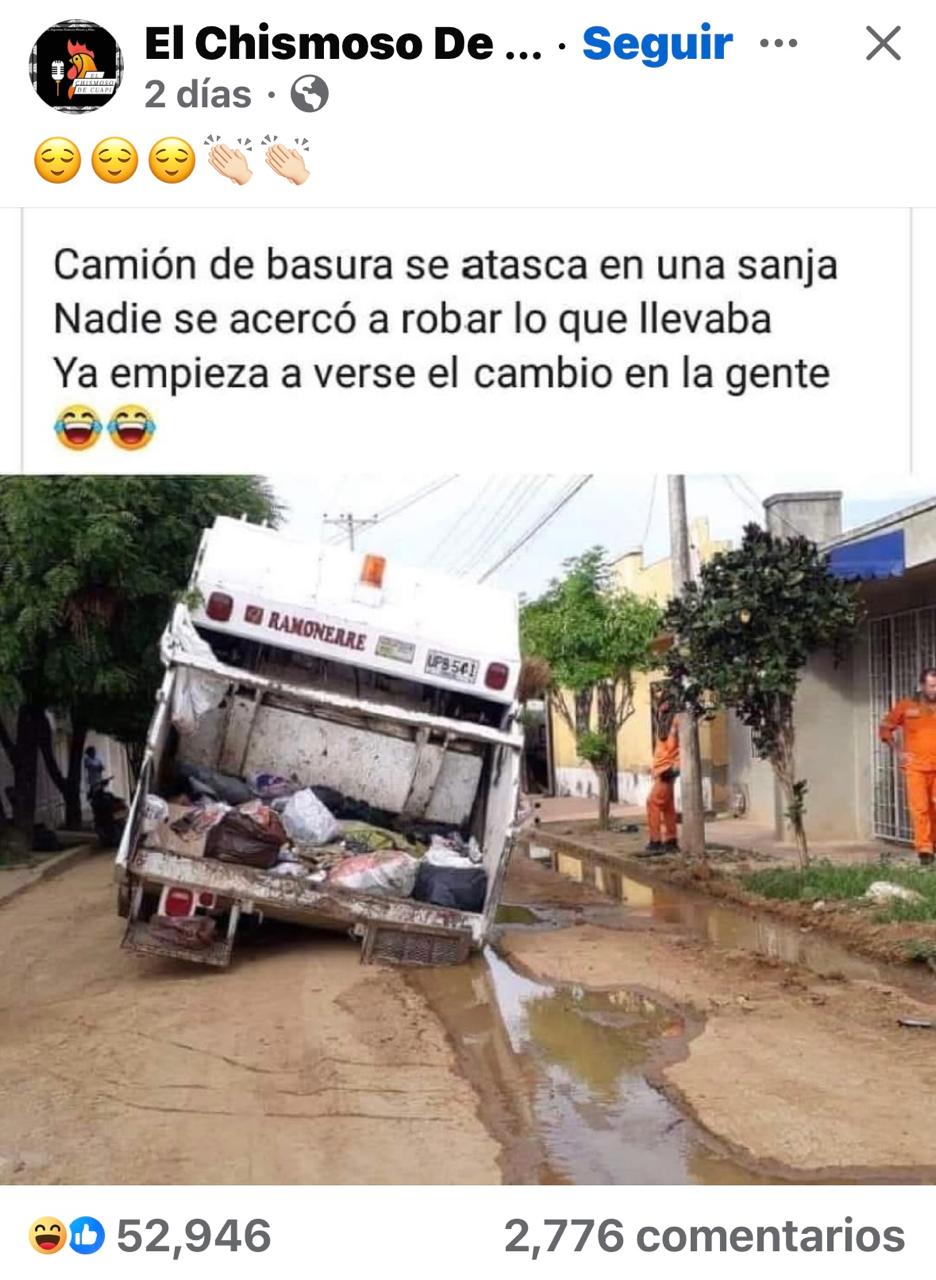Image resolution: width=936 pixels, height=1280 pixels.
Task: Open the three-dot post options menu
Action: pos(779,44)
